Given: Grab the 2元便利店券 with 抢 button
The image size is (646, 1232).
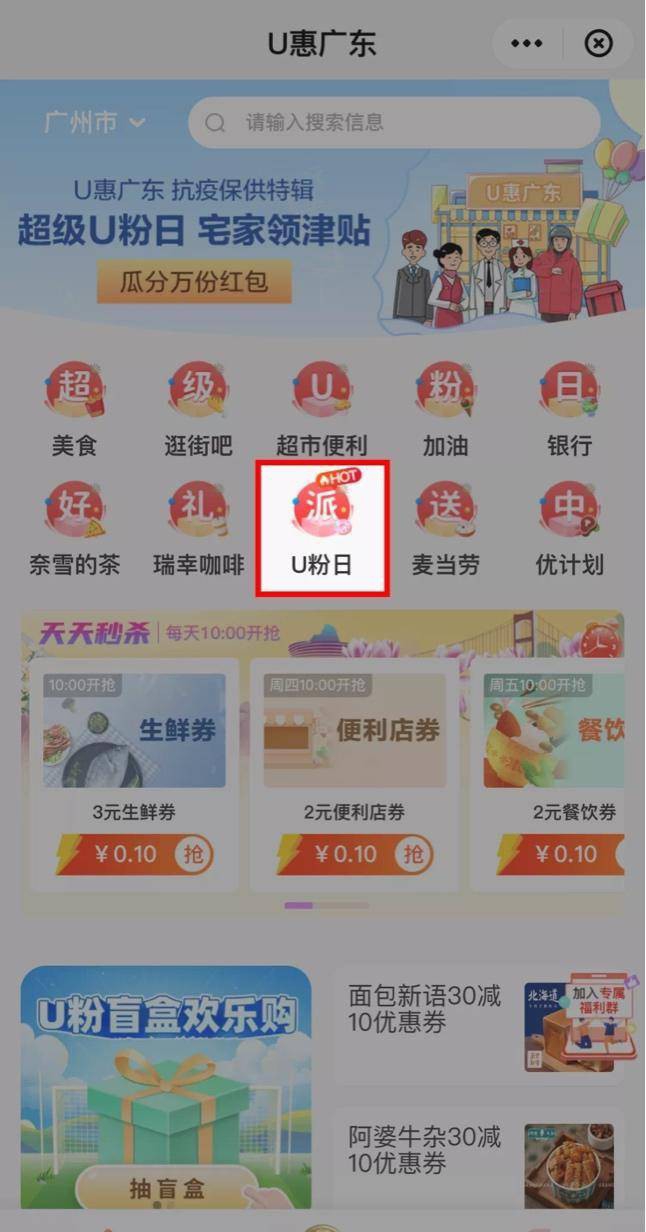Looking at the screenshot, I should pyautogui.click(x=413, y=854).
